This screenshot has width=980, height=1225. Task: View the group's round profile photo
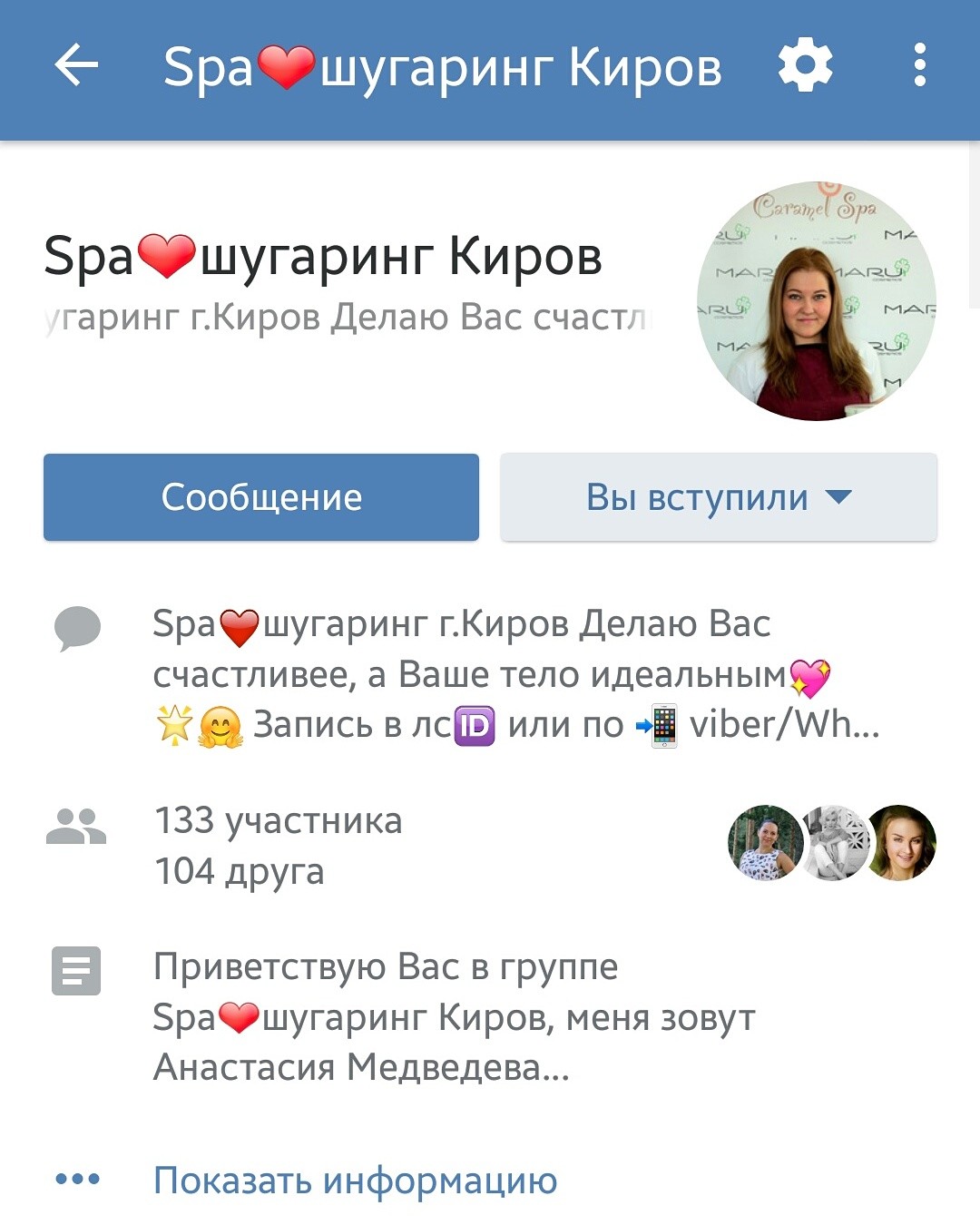(816, 301)
